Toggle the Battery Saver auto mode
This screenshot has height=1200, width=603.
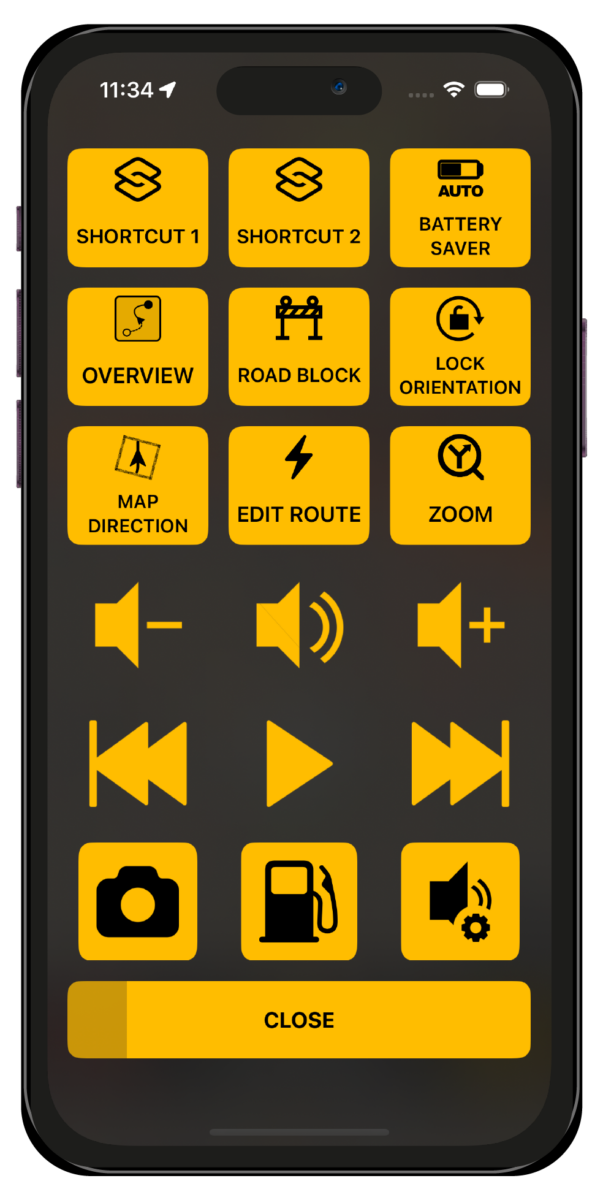pyautogui.click(x=460, y=208)
